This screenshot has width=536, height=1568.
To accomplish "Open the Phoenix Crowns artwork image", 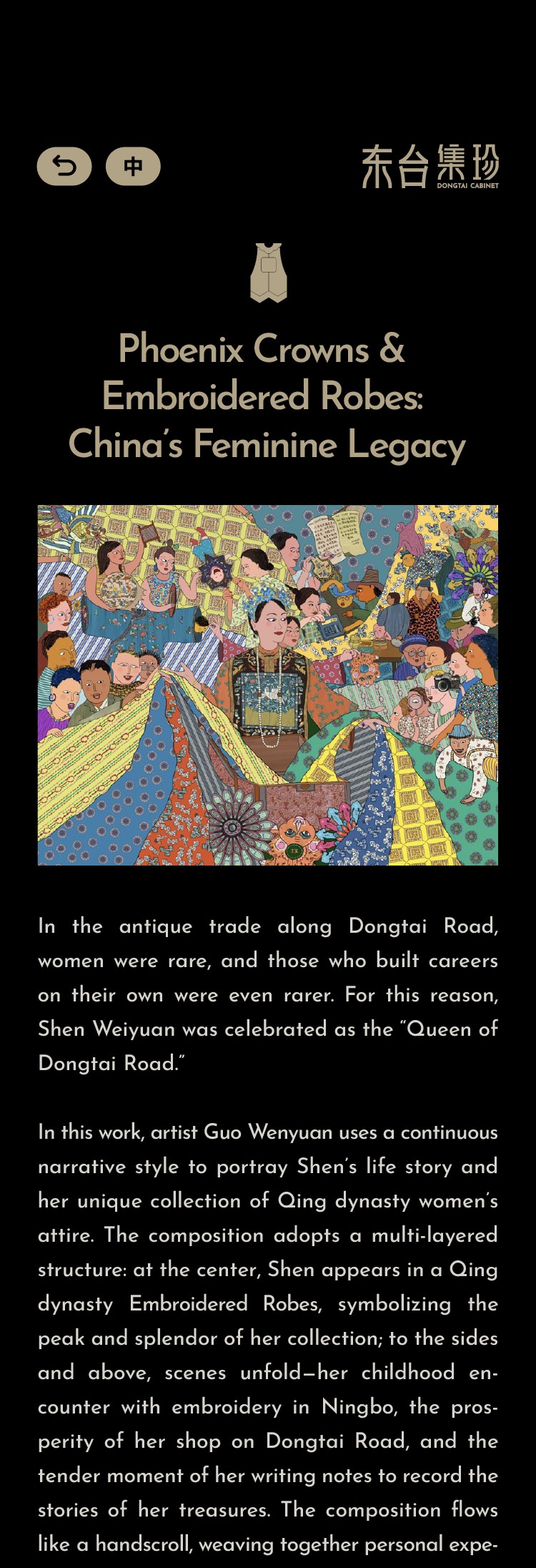I will coord(267,685).
